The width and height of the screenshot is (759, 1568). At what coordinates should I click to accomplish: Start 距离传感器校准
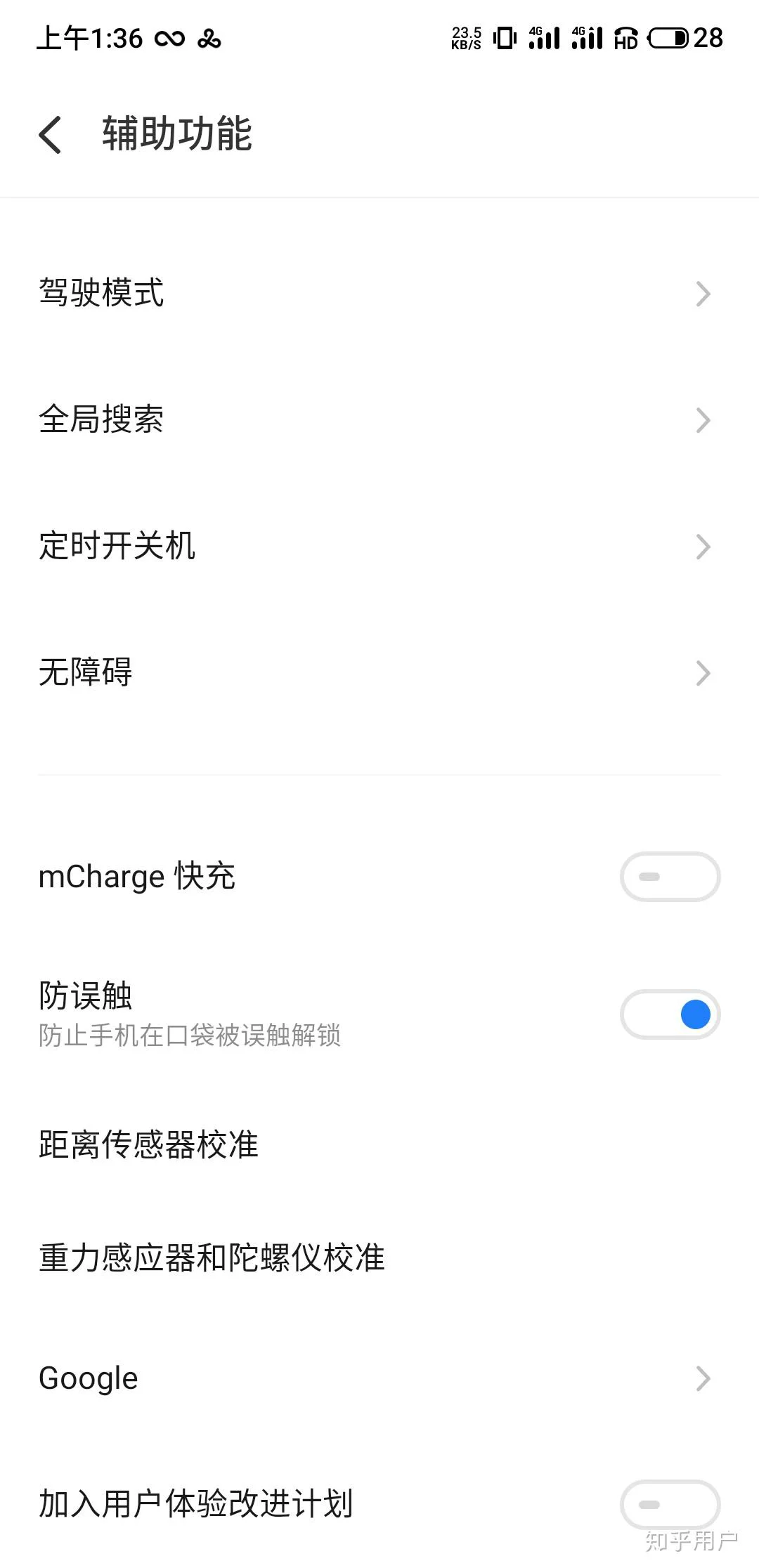379,1144
